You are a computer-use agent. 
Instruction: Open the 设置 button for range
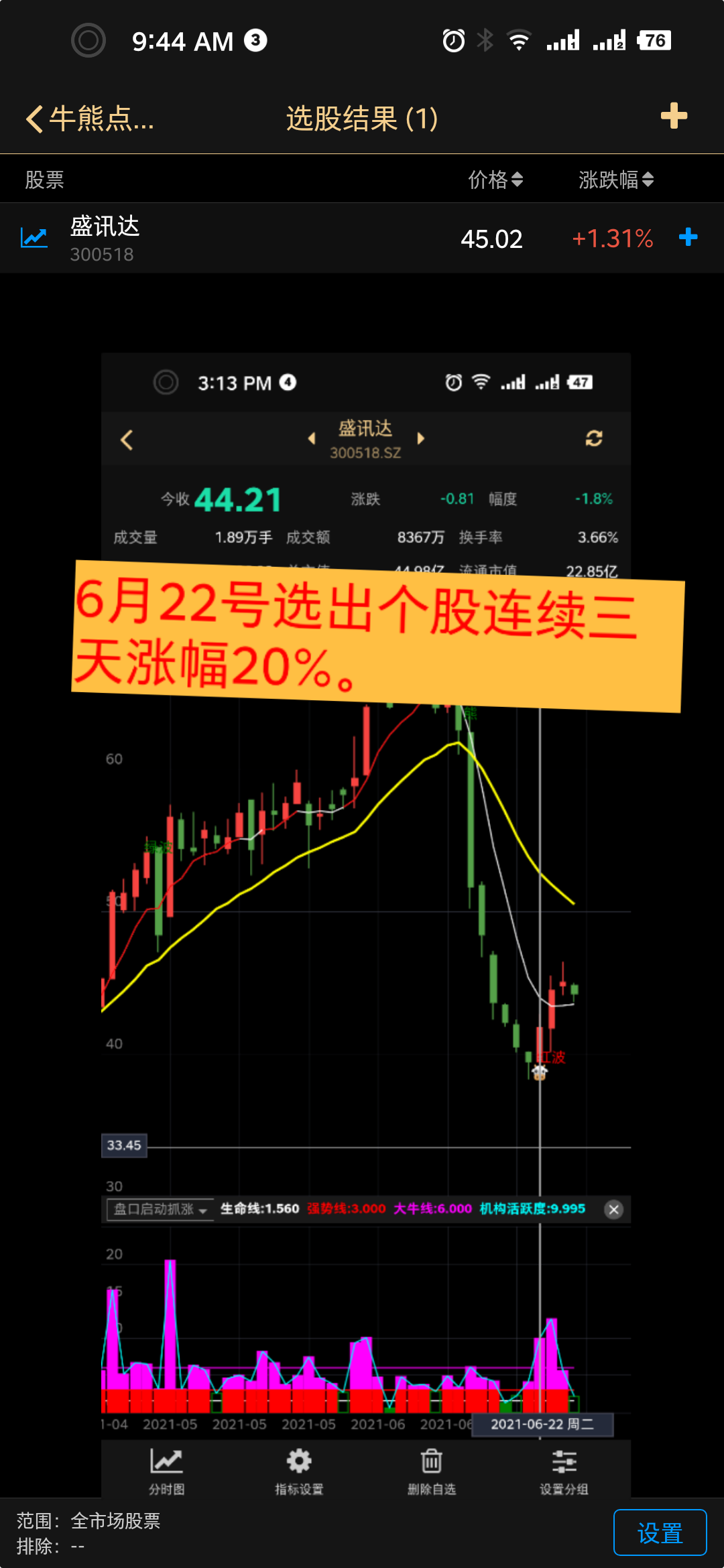coord(660,1532)
